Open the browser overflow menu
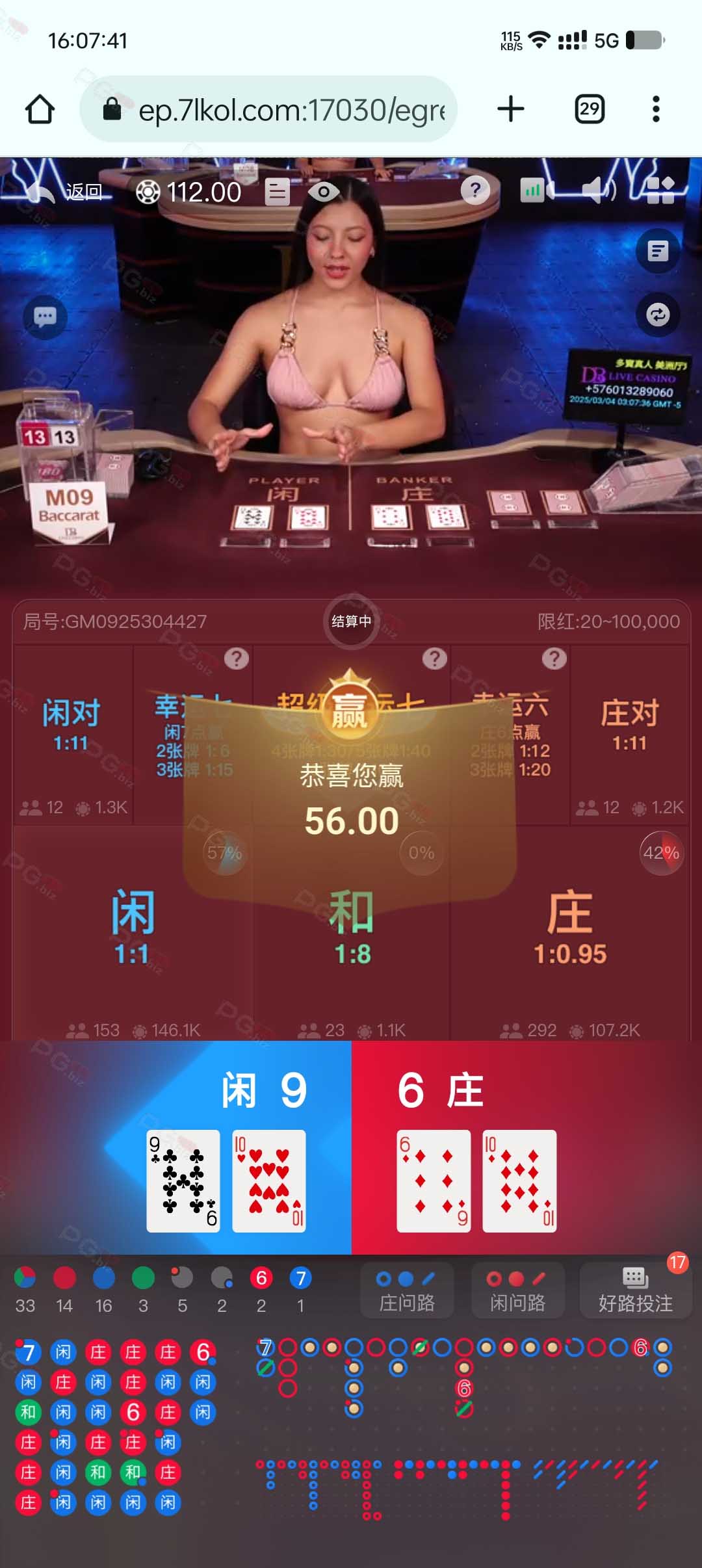702x1568 pixels. (x=656, y=109)
